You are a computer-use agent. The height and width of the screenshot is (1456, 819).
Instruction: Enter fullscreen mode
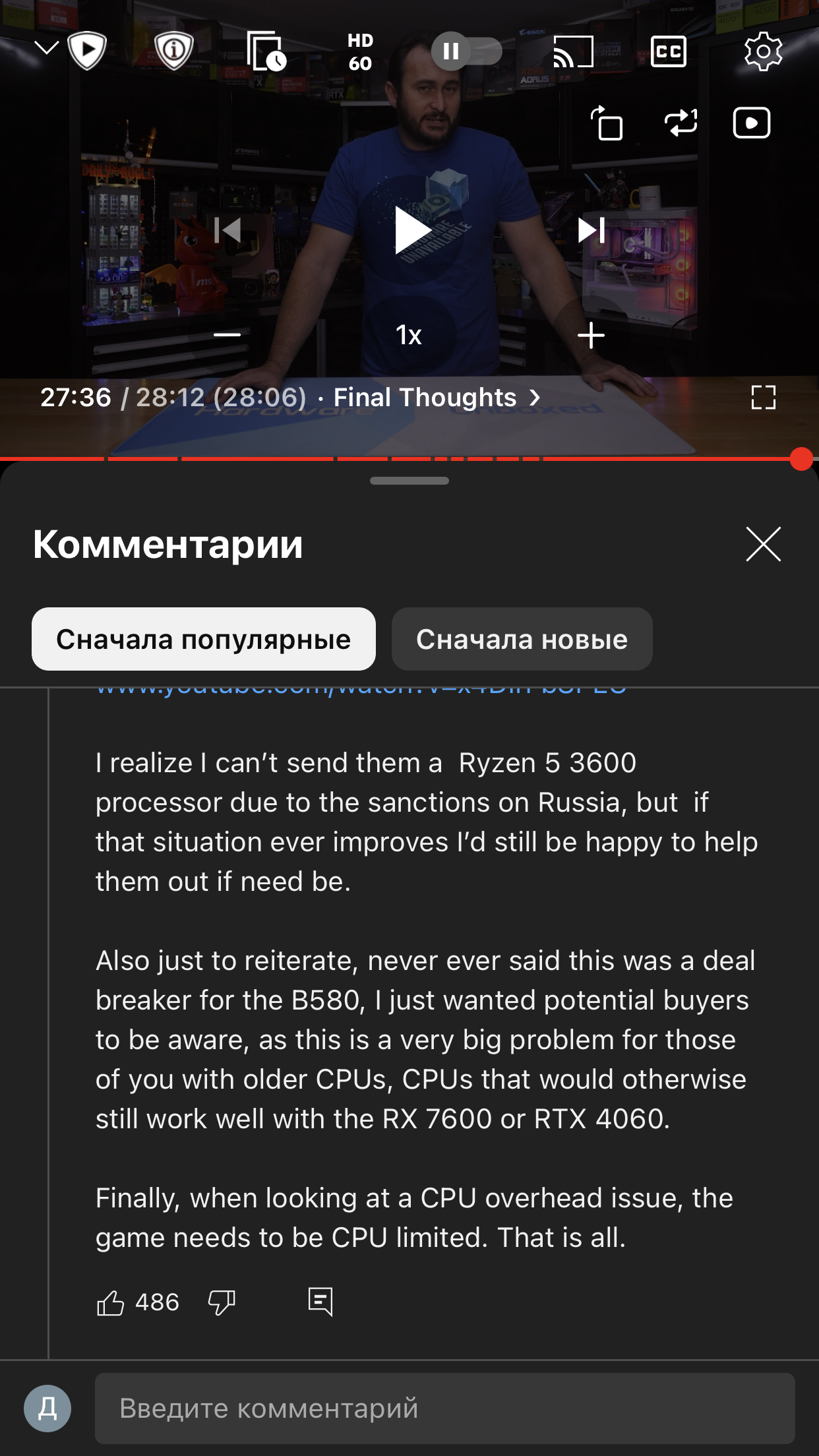click(x=763, y=398)
